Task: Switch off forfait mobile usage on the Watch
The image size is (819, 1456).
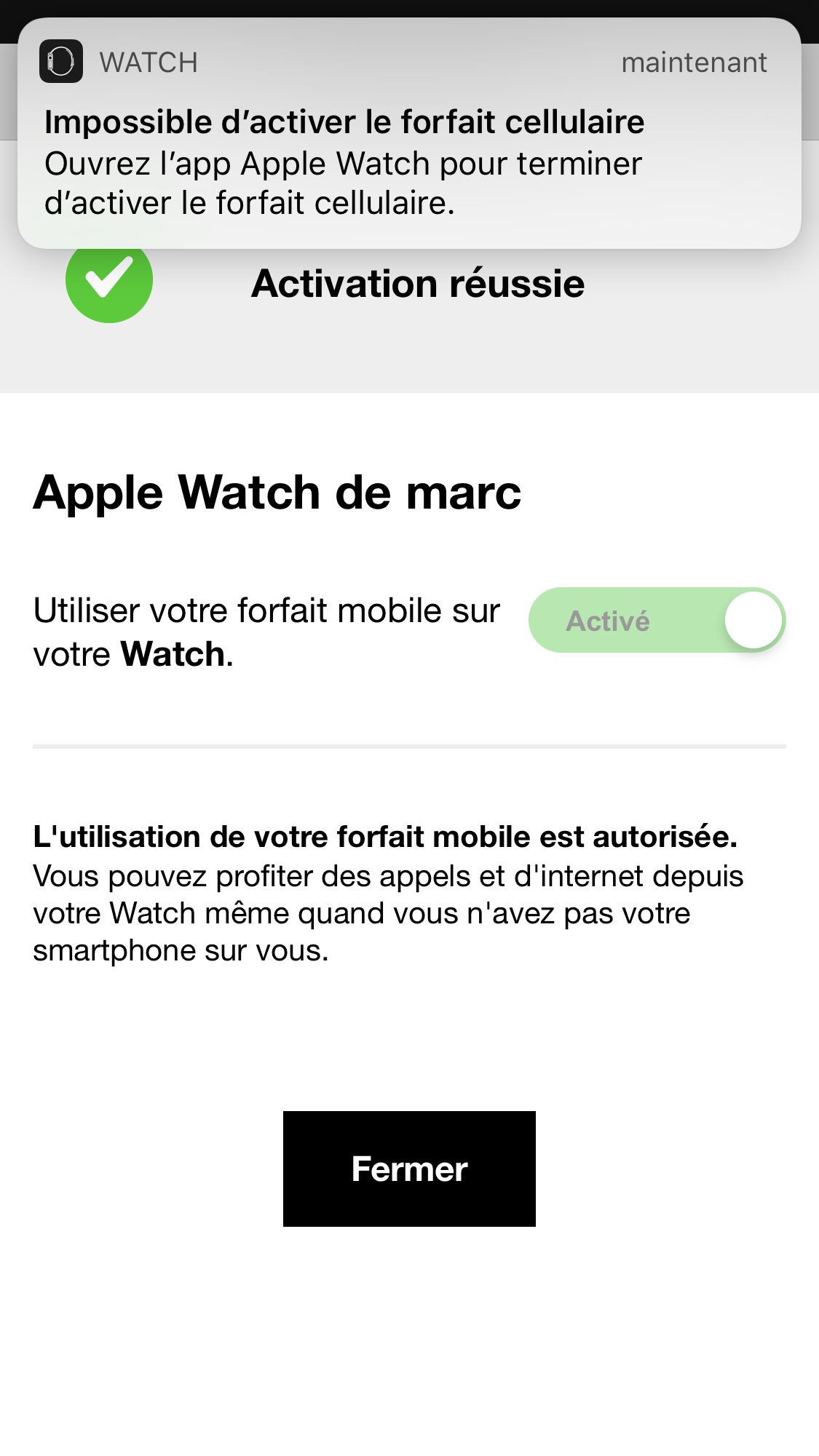Action: tap(655, 619)
